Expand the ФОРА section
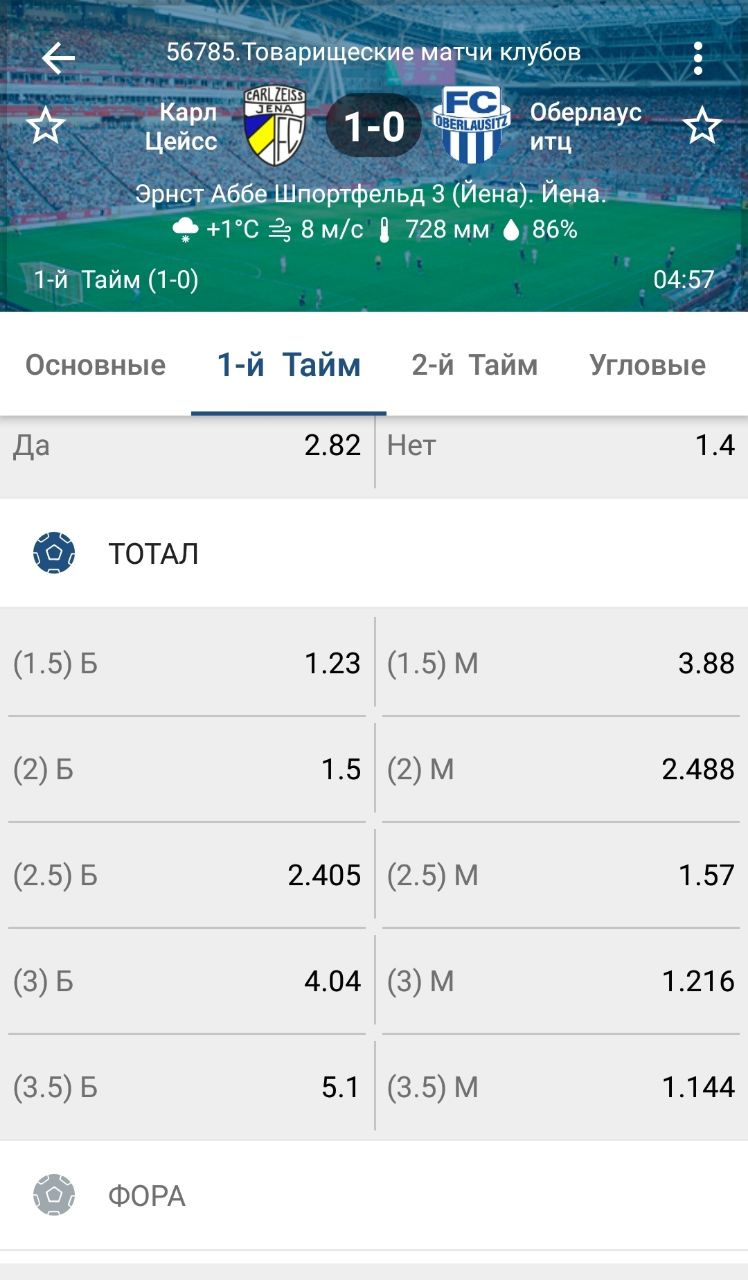 click(374, 1196)
